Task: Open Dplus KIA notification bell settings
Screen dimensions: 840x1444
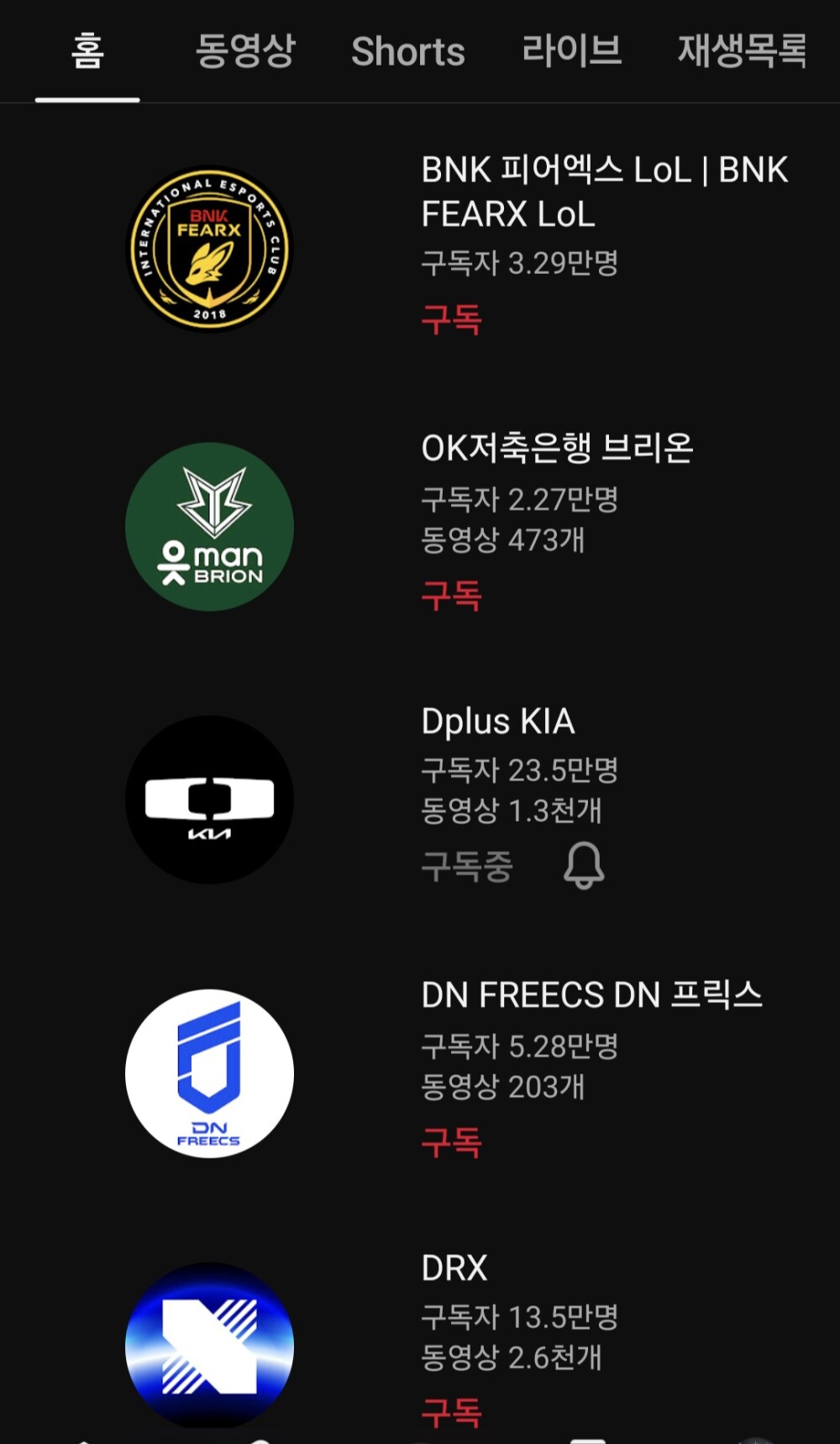Action: click(584, 865)
